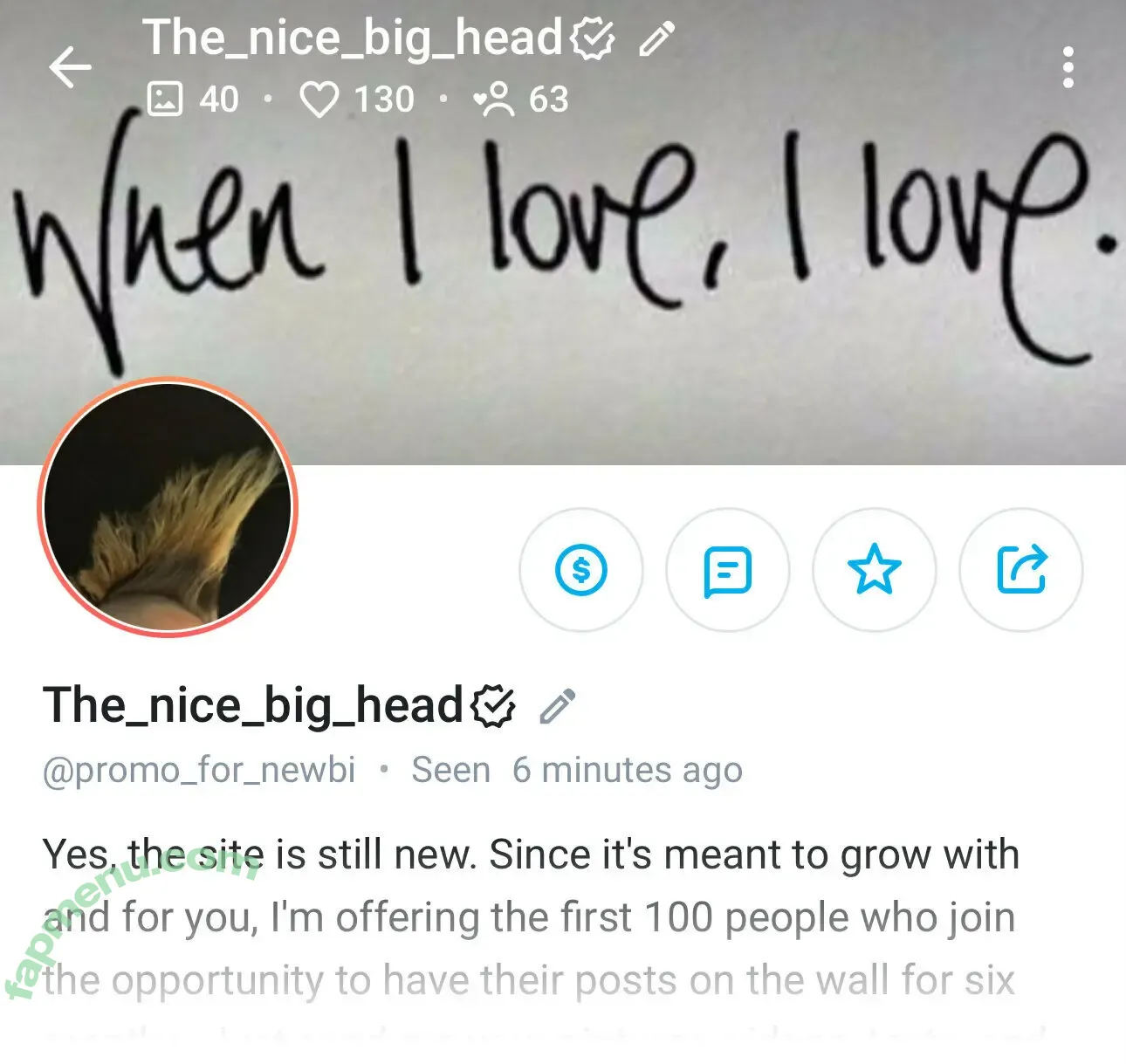The image size is (1126, 1064).
Task: Open the three-dot overflow menu
Action: tap(1068, 68)
